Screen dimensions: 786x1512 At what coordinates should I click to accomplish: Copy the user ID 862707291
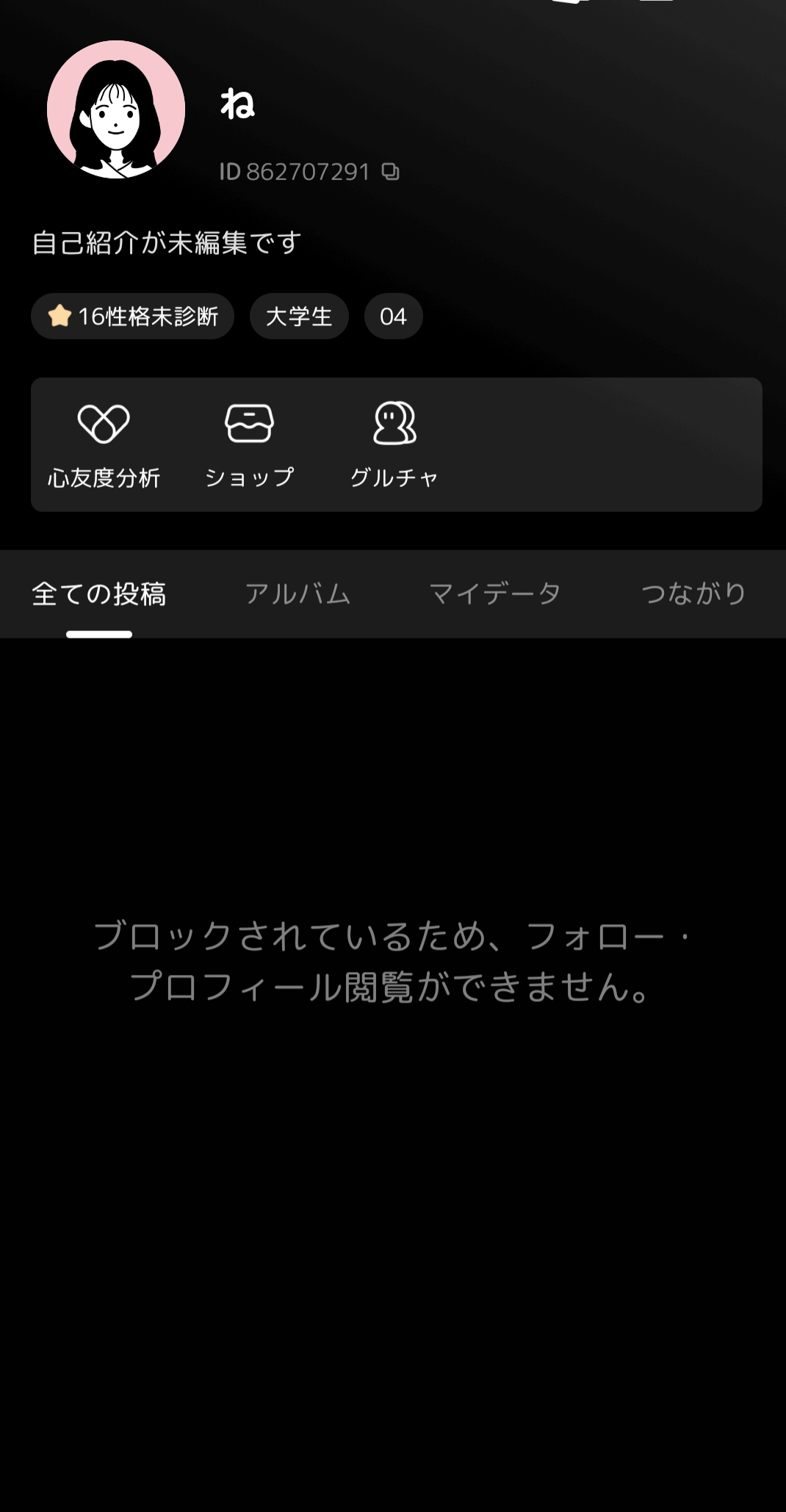[391, 172]
